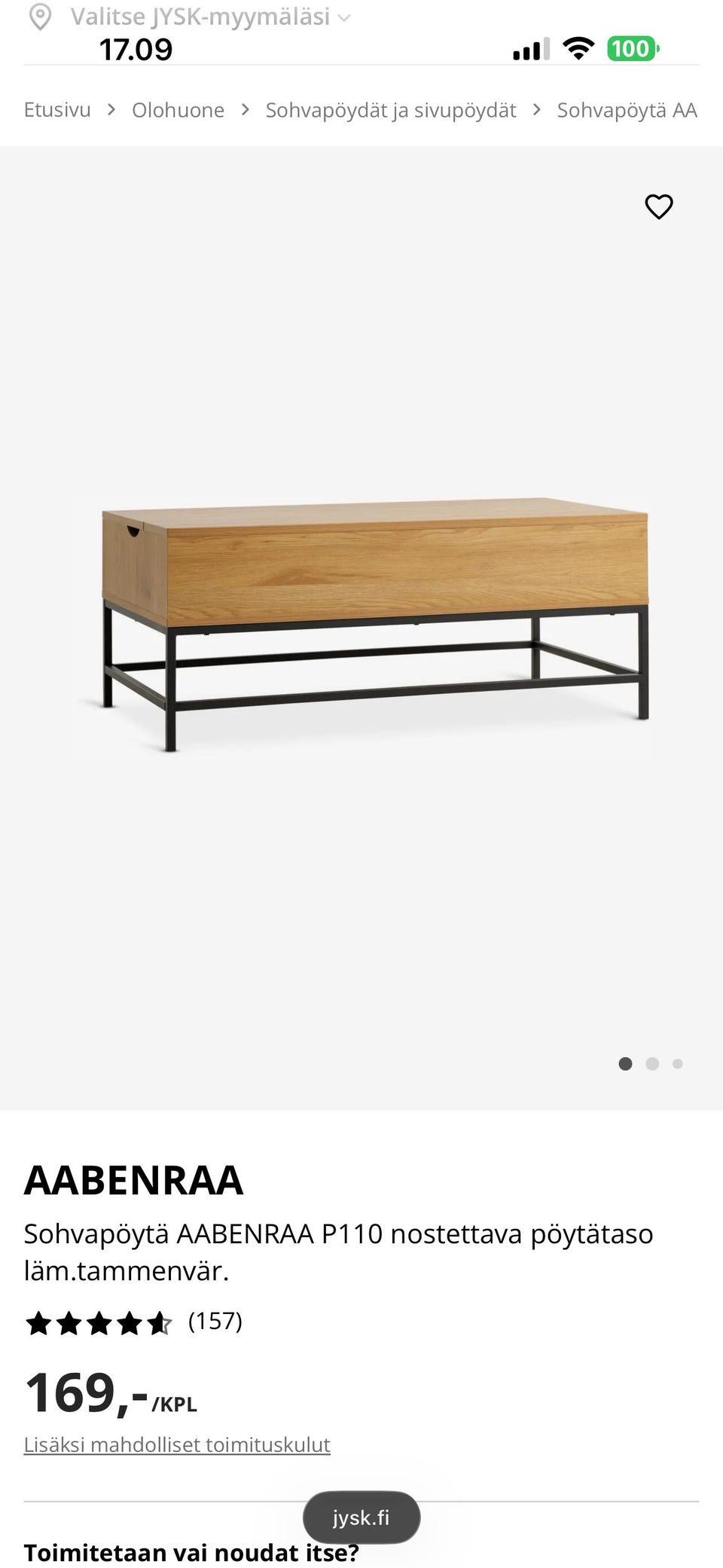
Task: Open the AABENRAA coffee table product image
Action: pos(361,625)
